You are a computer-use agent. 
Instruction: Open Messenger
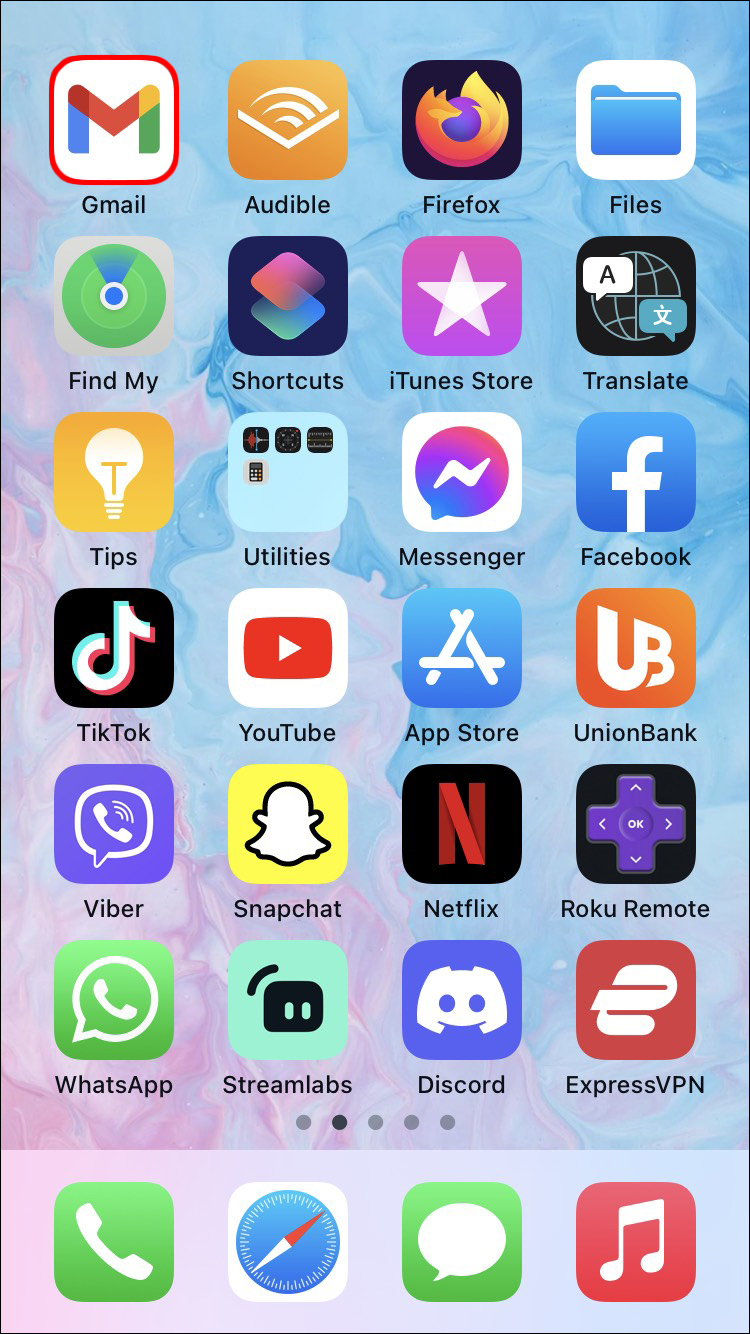pyautogui.click(x=462, y=472)
